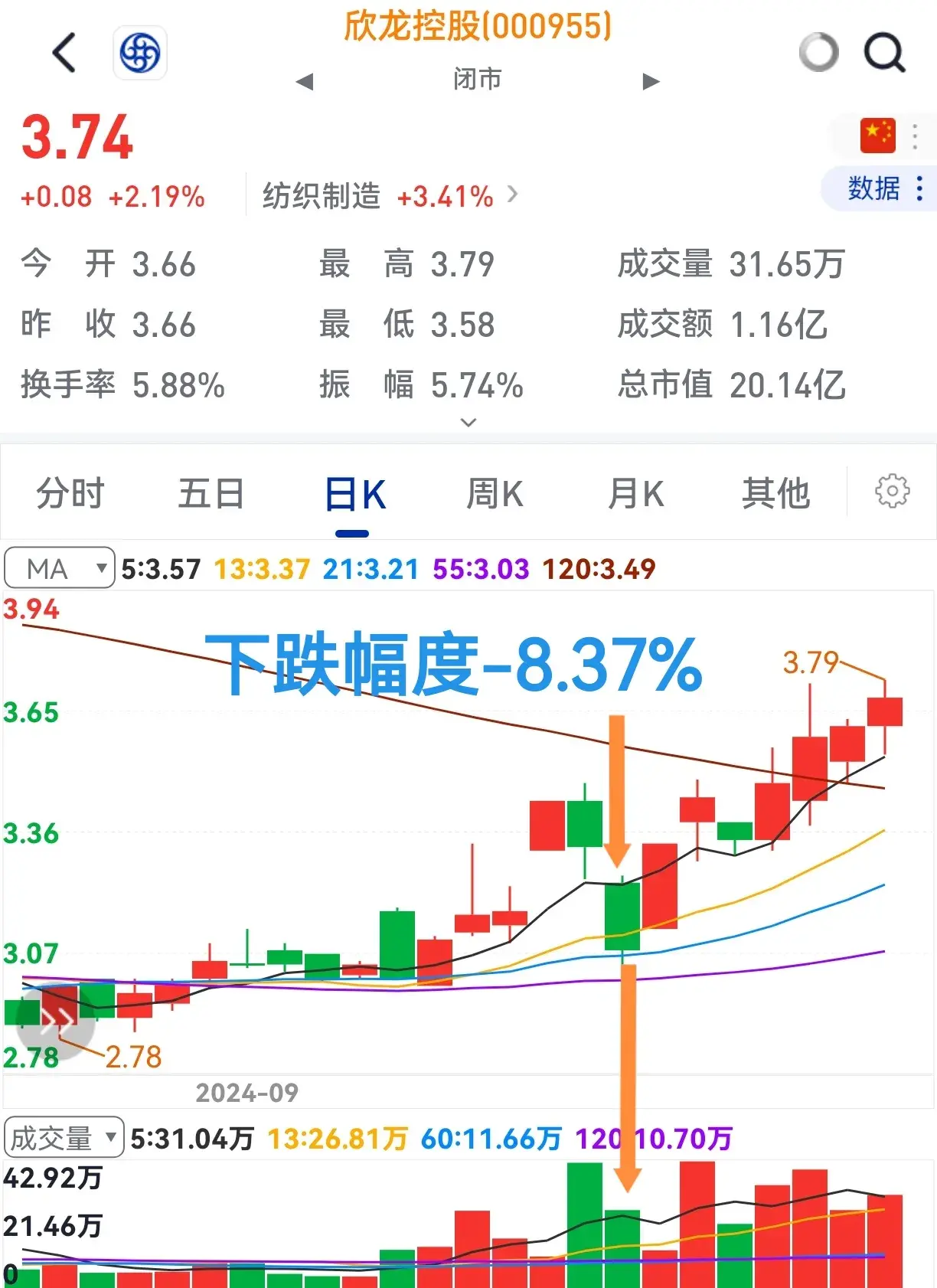Image resolution: width=937 pixels, height=1288 pixels.
Task: Open the stock search magnifier
Action: tap(884, 53)
